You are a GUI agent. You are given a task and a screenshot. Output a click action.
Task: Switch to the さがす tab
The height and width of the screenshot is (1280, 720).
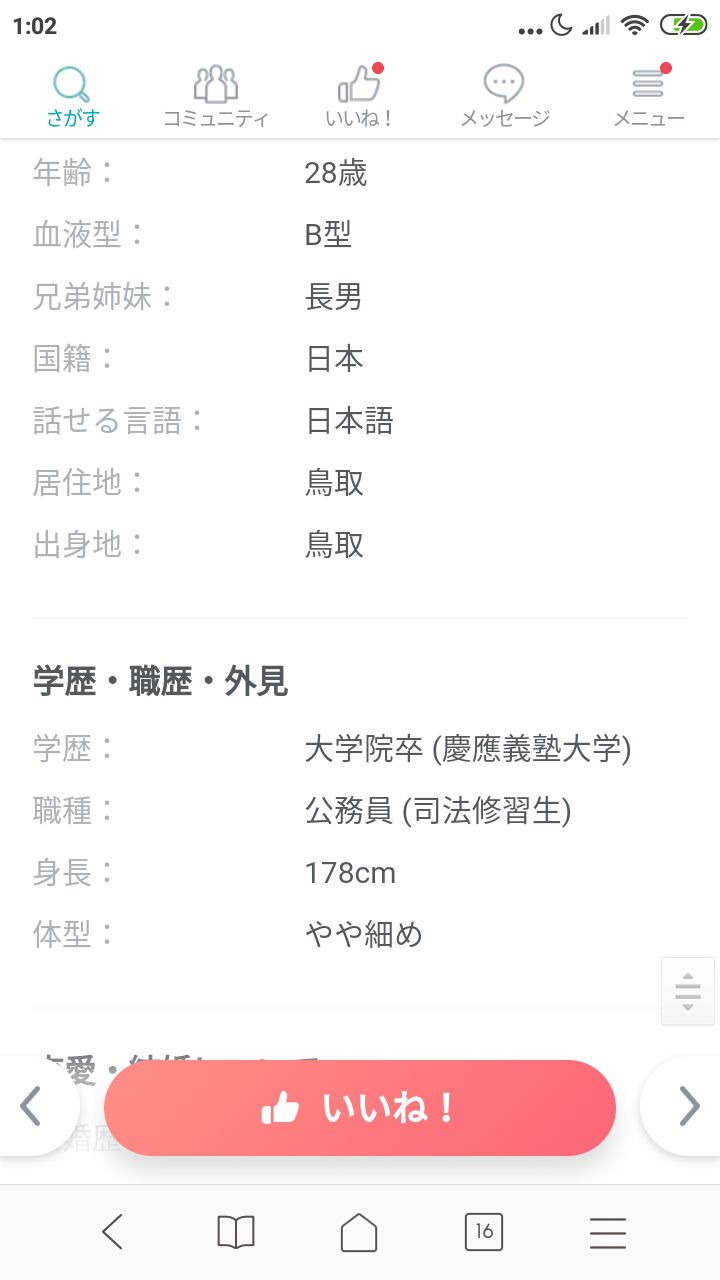(72, 97)
